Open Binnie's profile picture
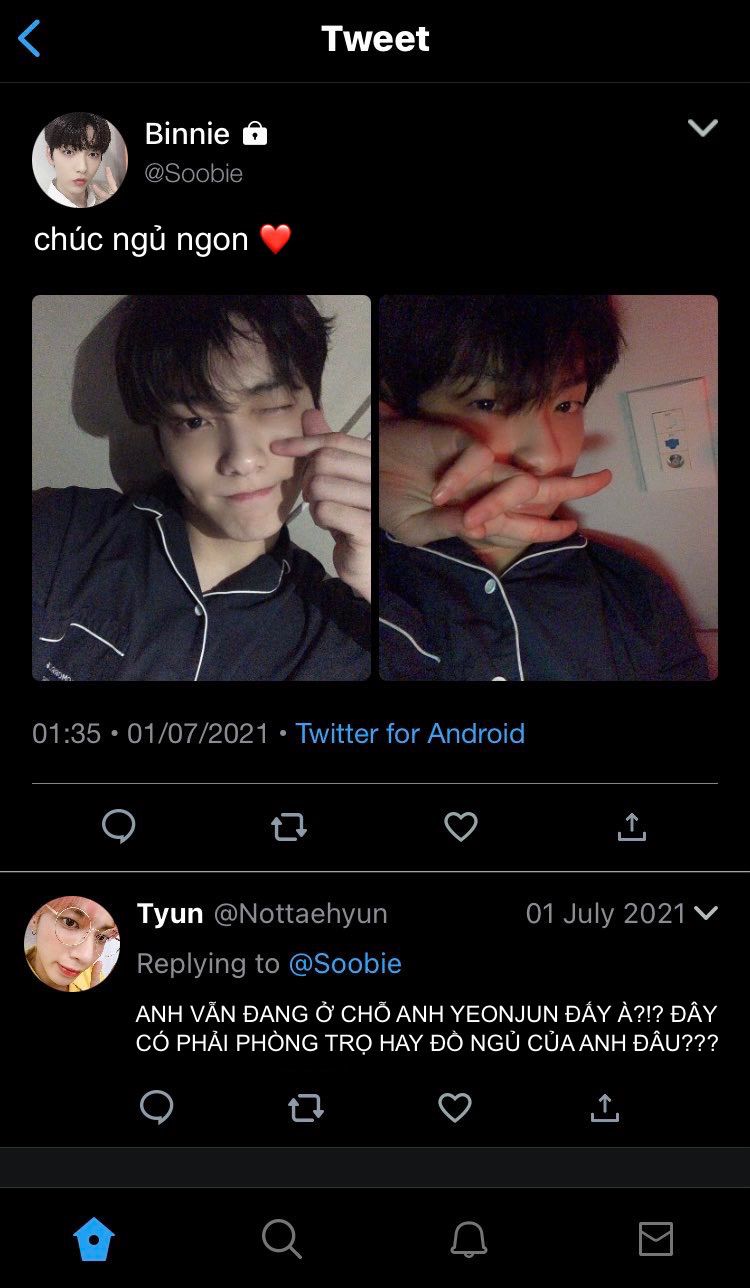Screen dimensions: 750x1288 [x=80, y=160]
